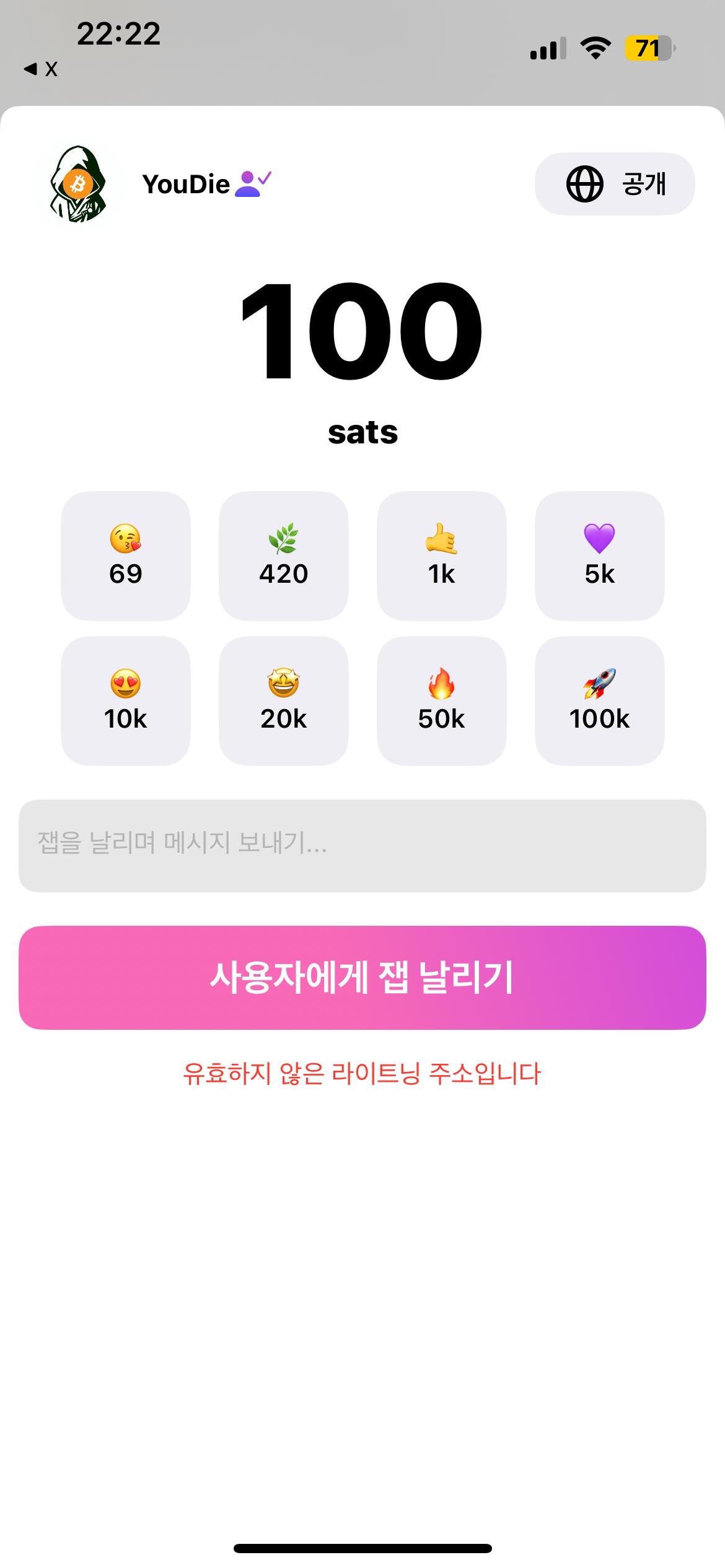Choose the 100k rocket amount
725x1568 pixels.
coord(599,701)
